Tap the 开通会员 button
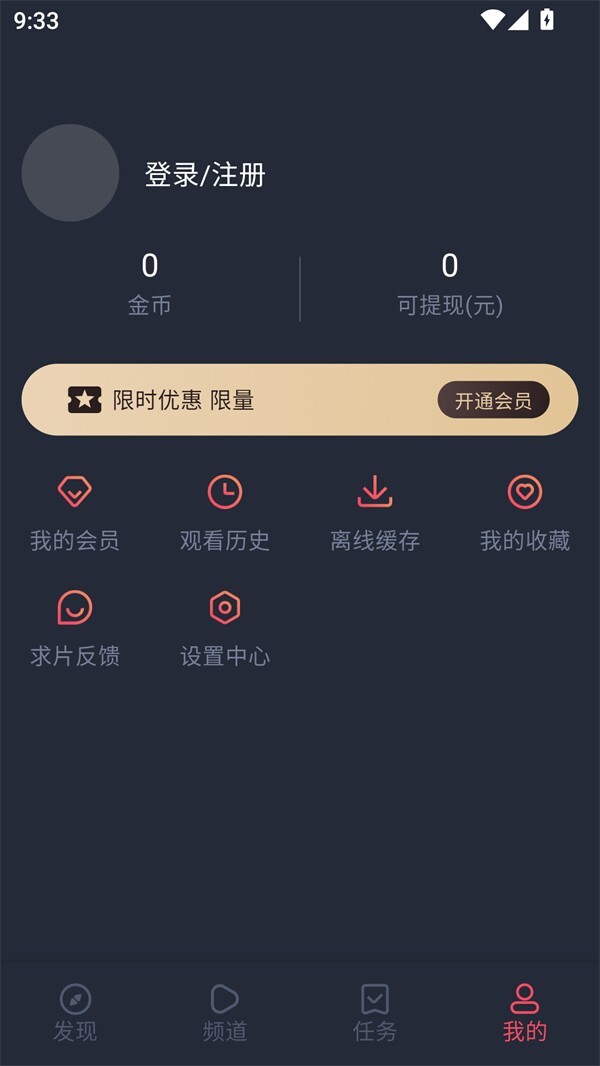600x1066 pixels. pos(493,401)
